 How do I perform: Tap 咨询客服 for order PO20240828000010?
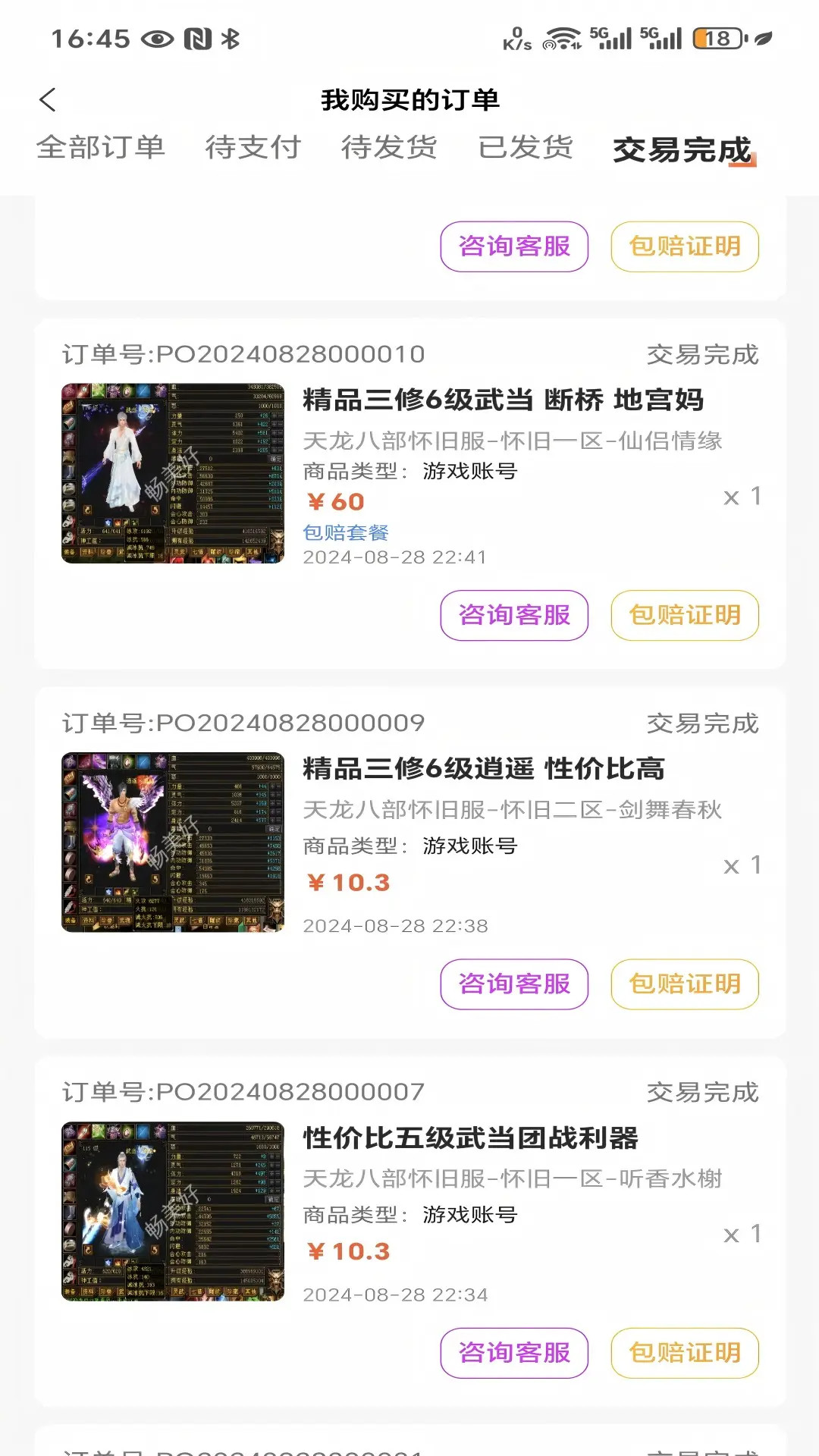513,616
